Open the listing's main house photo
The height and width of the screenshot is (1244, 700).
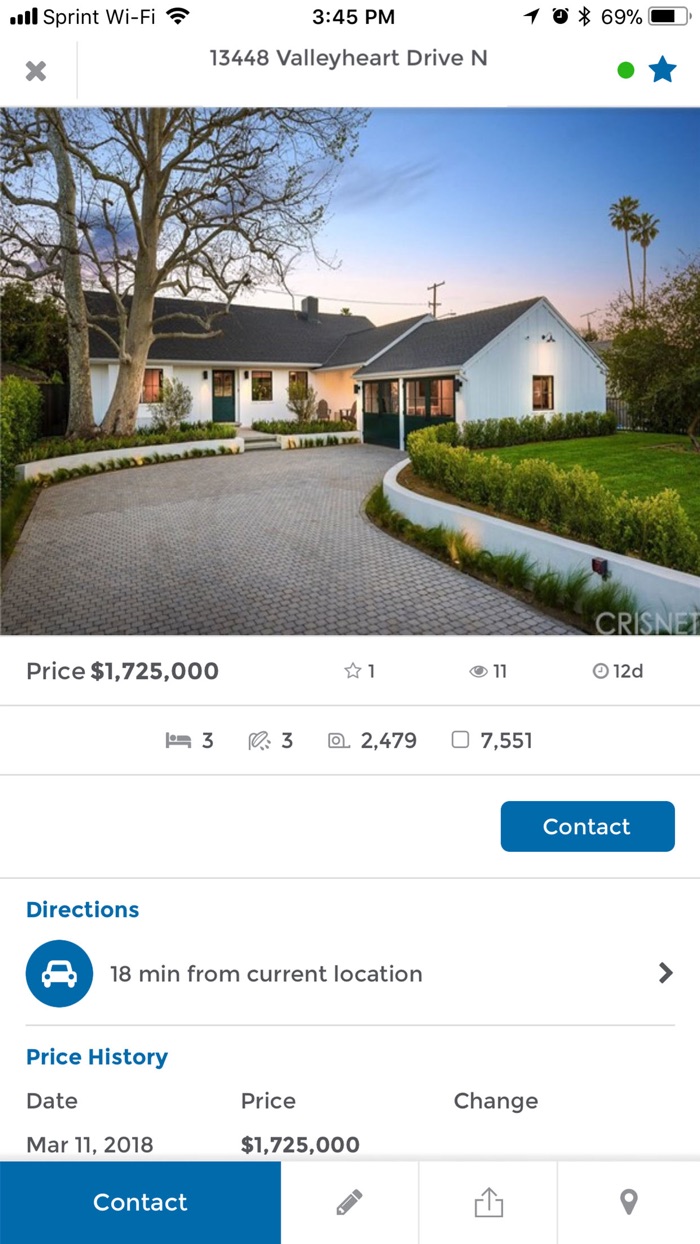coord(350,370)
